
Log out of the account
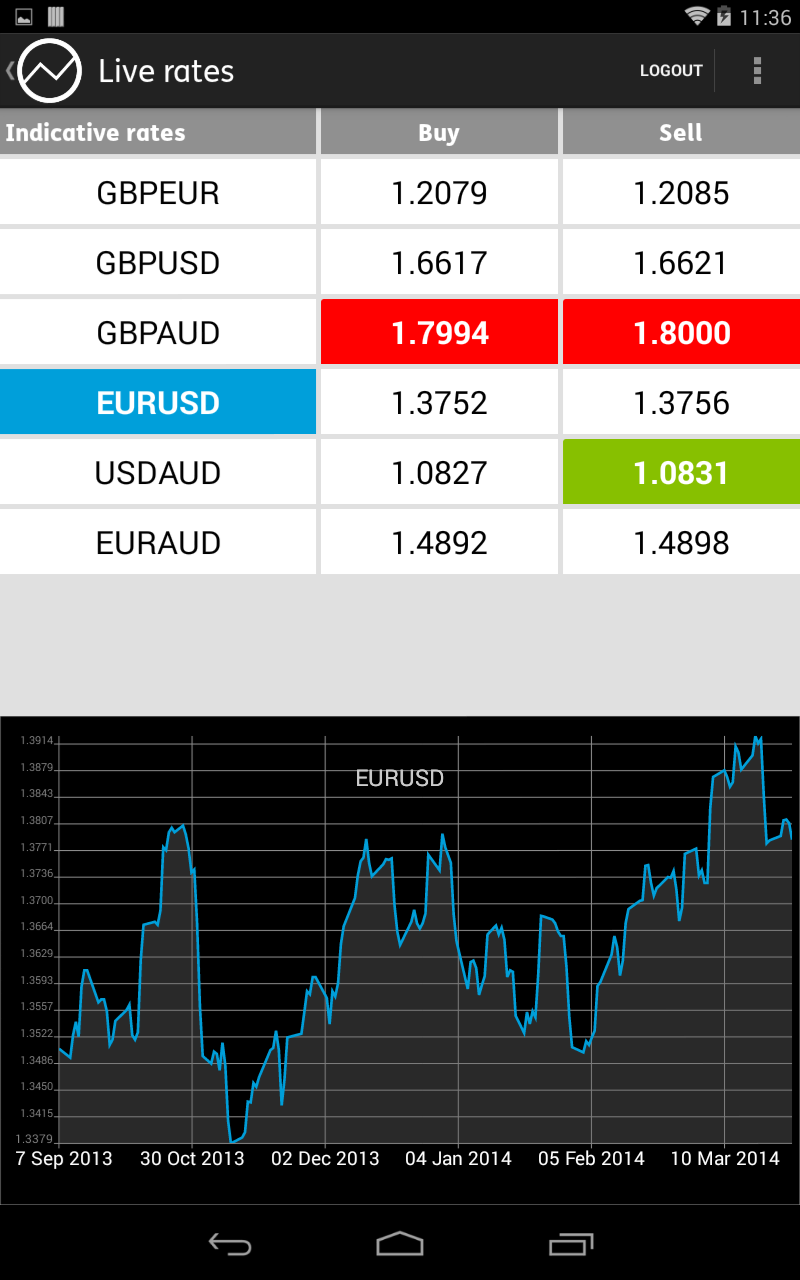click(671, 71)
